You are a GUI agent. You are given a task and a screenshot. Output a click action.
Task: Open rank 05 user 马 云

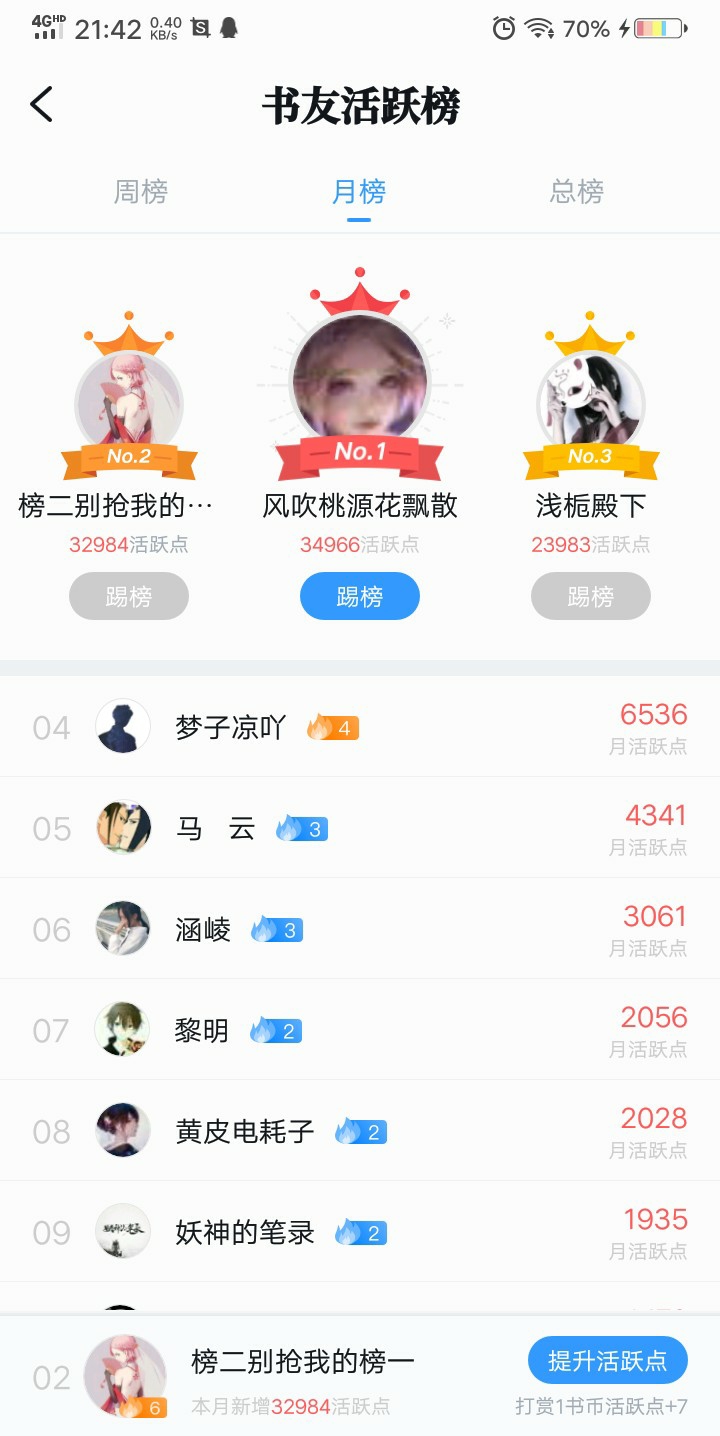[360, 828]
